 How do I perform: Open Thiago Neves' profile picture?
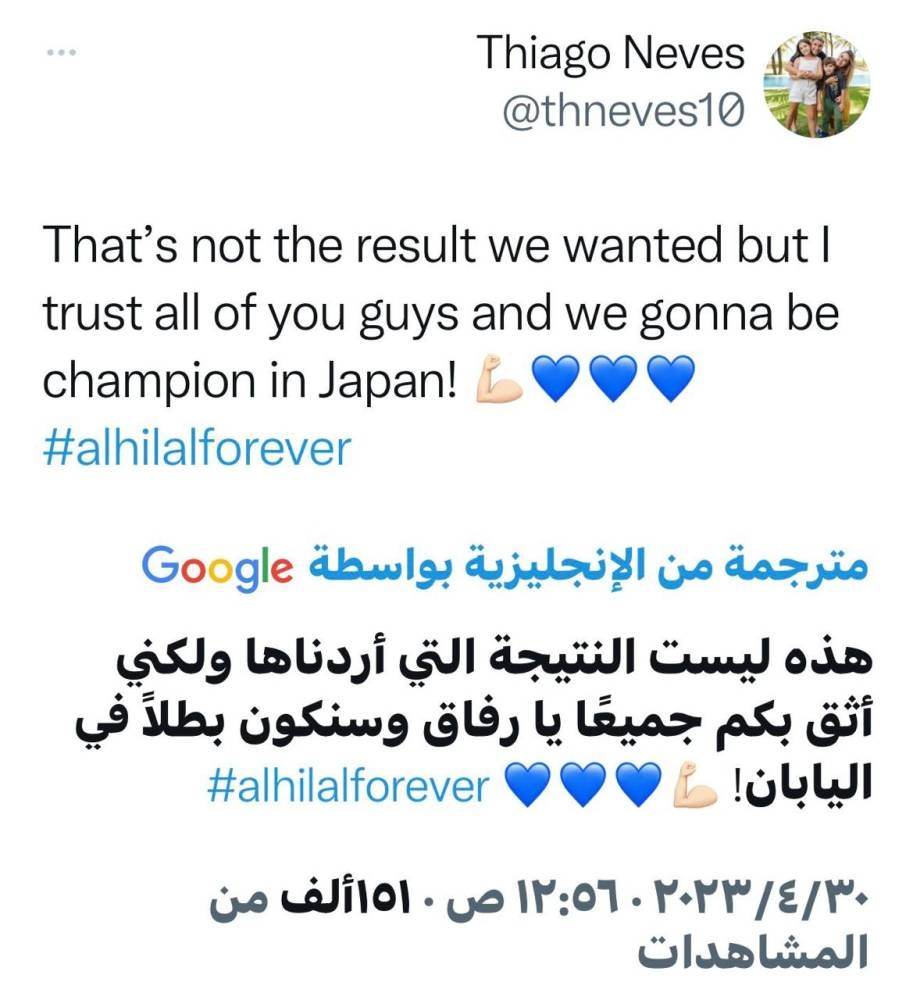pos(817,84)
